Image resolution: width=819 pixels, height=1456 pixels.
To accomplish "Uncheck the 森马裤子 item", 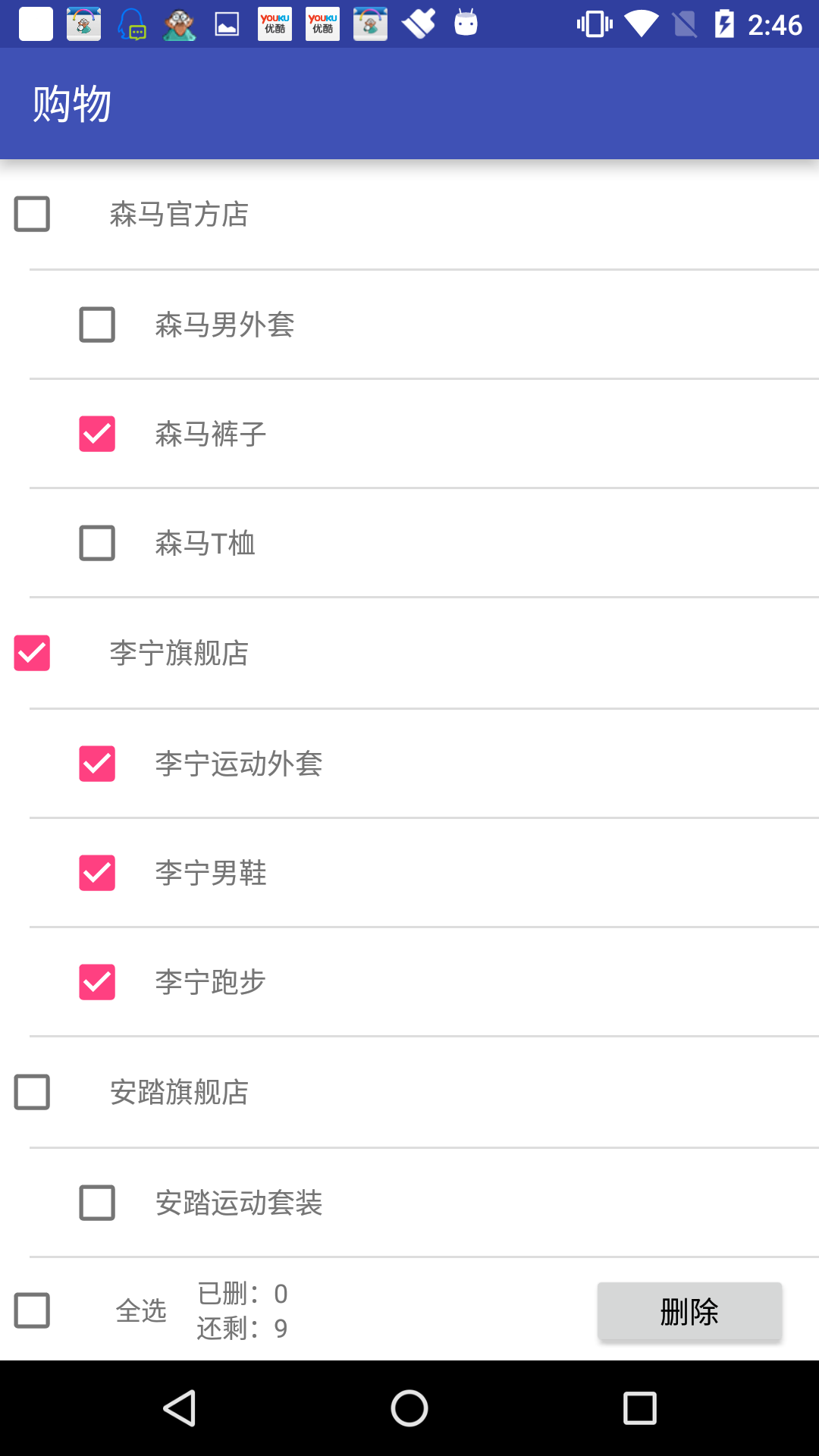I will coord(97,434).
